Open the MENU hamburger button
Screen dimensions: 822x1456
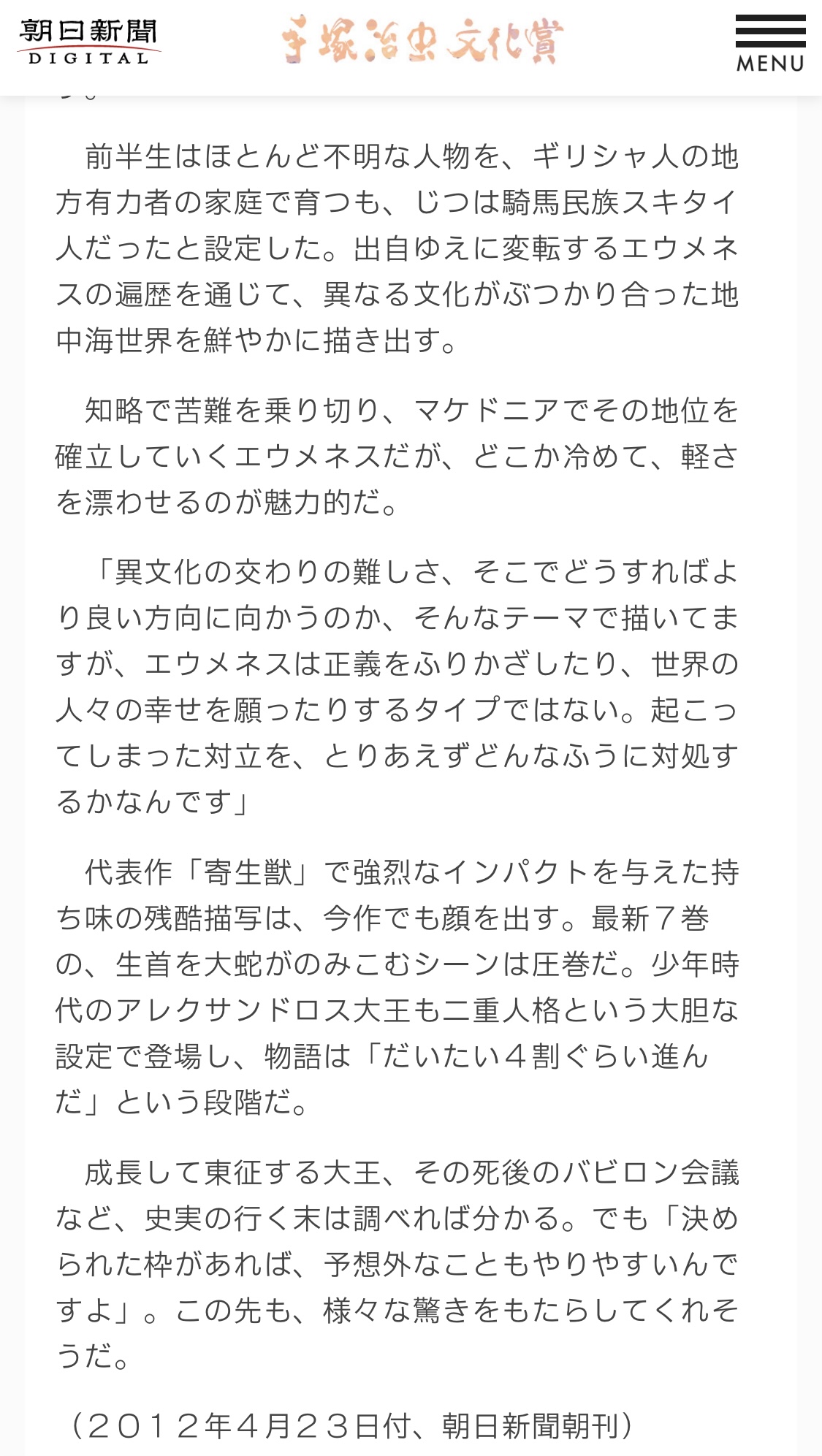[x=769, y=43]
